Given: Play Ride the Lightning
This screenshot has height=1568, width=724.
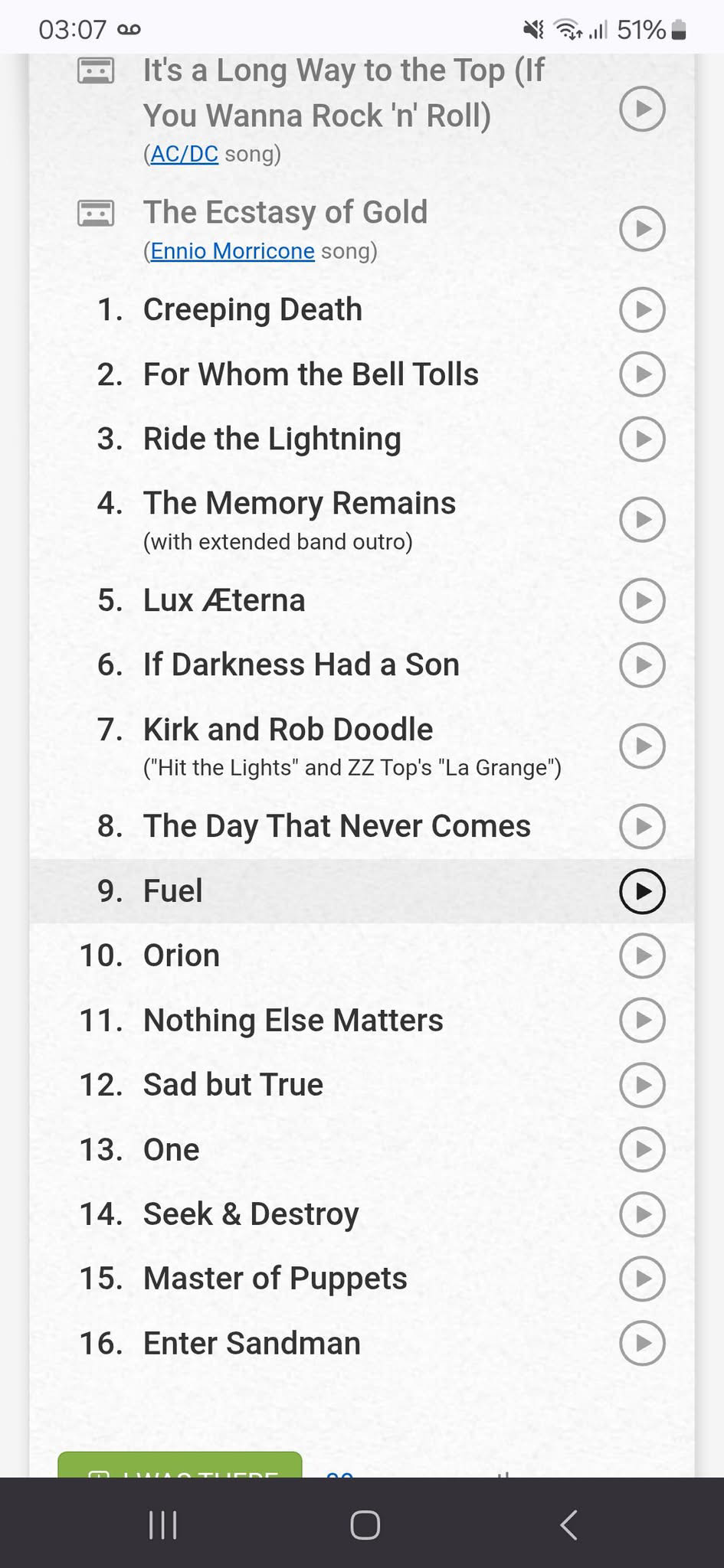Looking at the screenshot, I should (642, 439).
